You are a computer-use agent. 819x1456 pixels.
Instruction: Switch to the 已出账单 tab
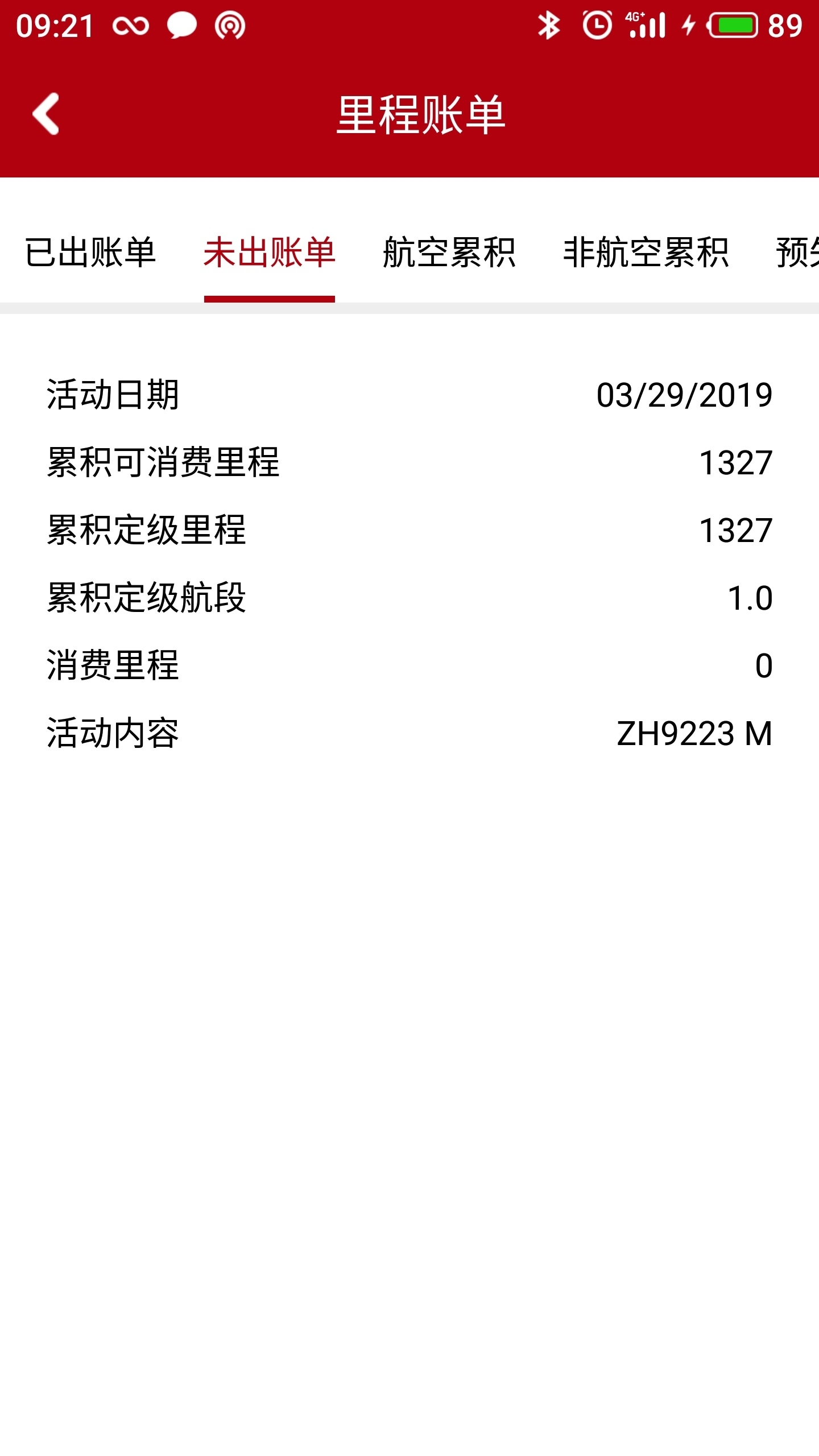(x=90, y=253)
